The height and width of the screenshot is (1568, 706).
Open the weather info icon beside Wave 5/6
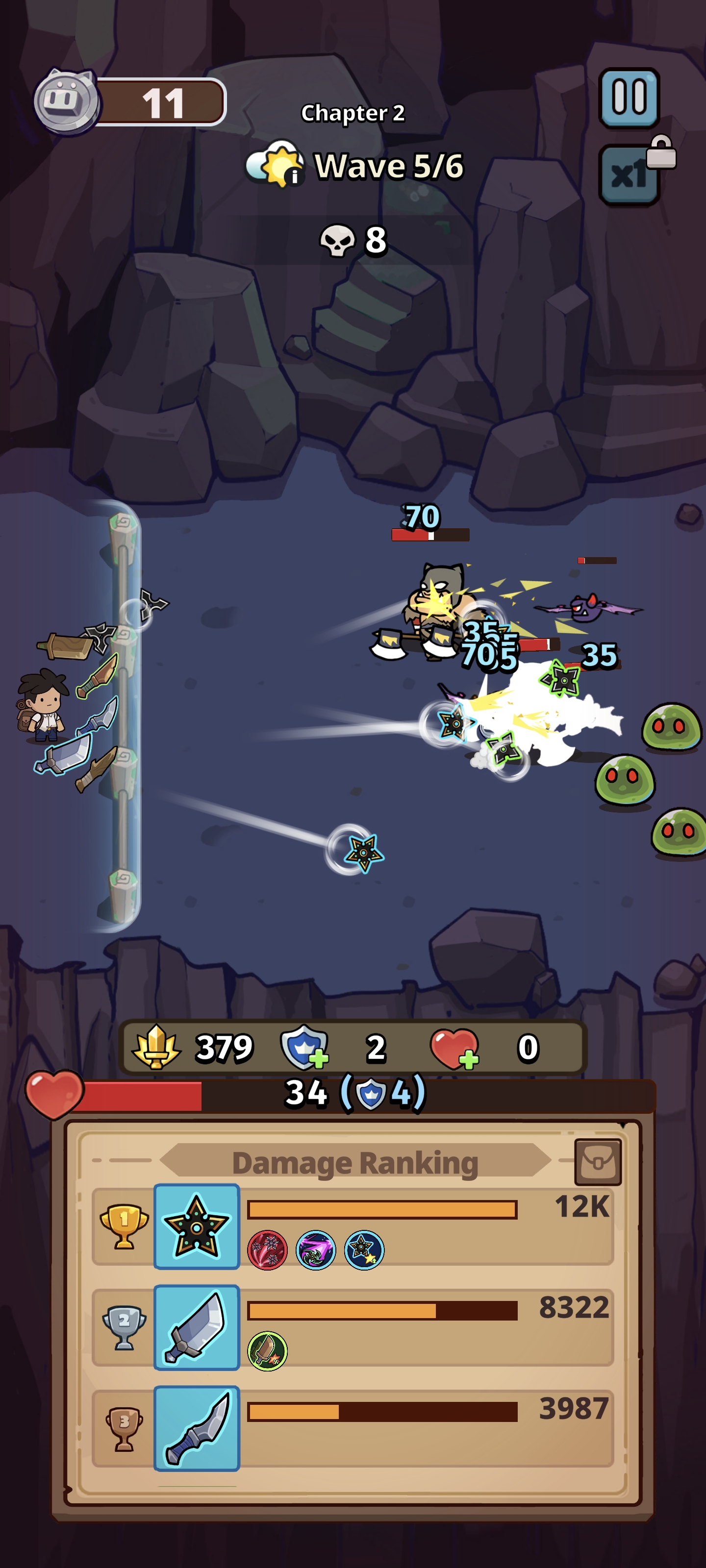pos(276,164)
